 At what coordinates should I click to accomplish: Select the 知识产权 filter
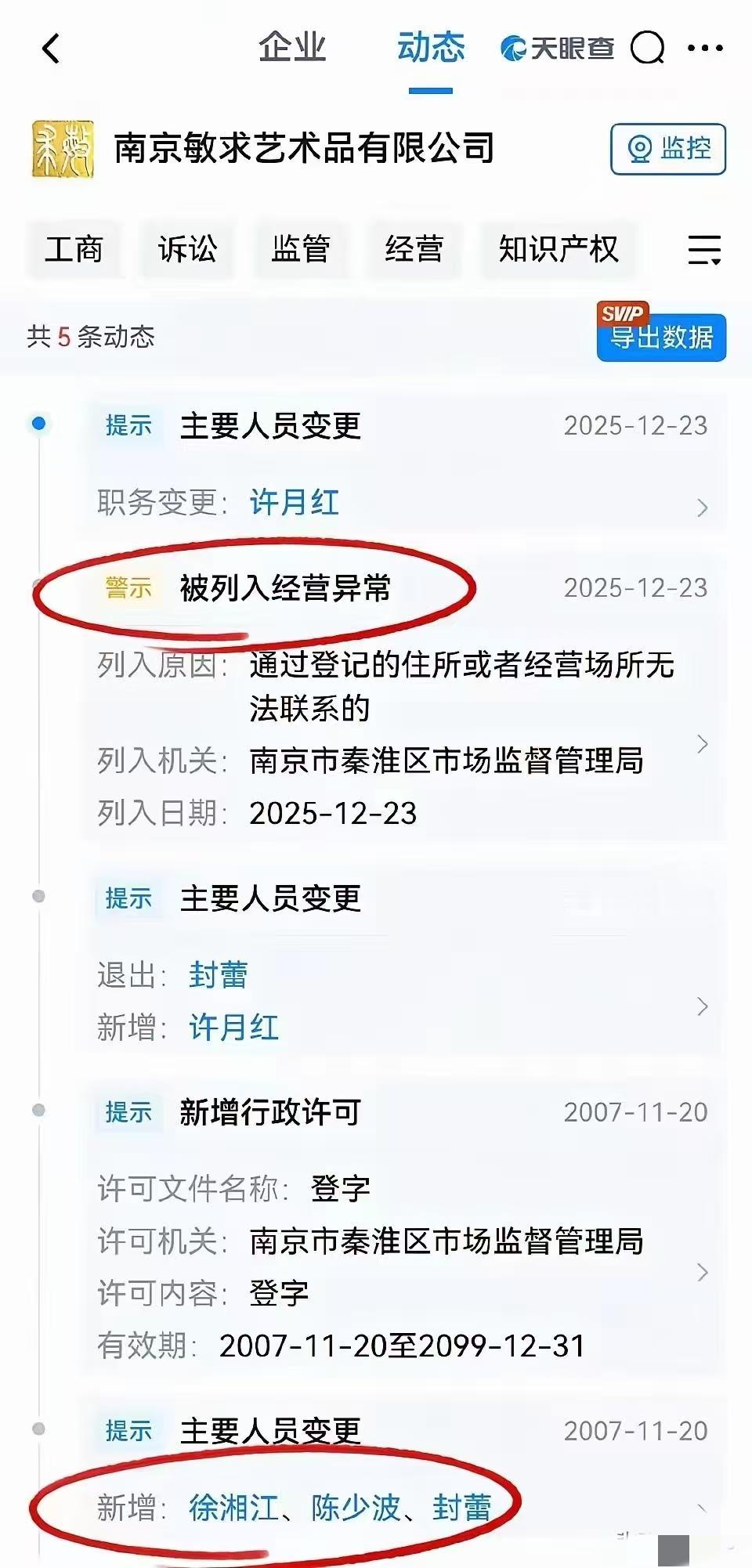[557, 249]
